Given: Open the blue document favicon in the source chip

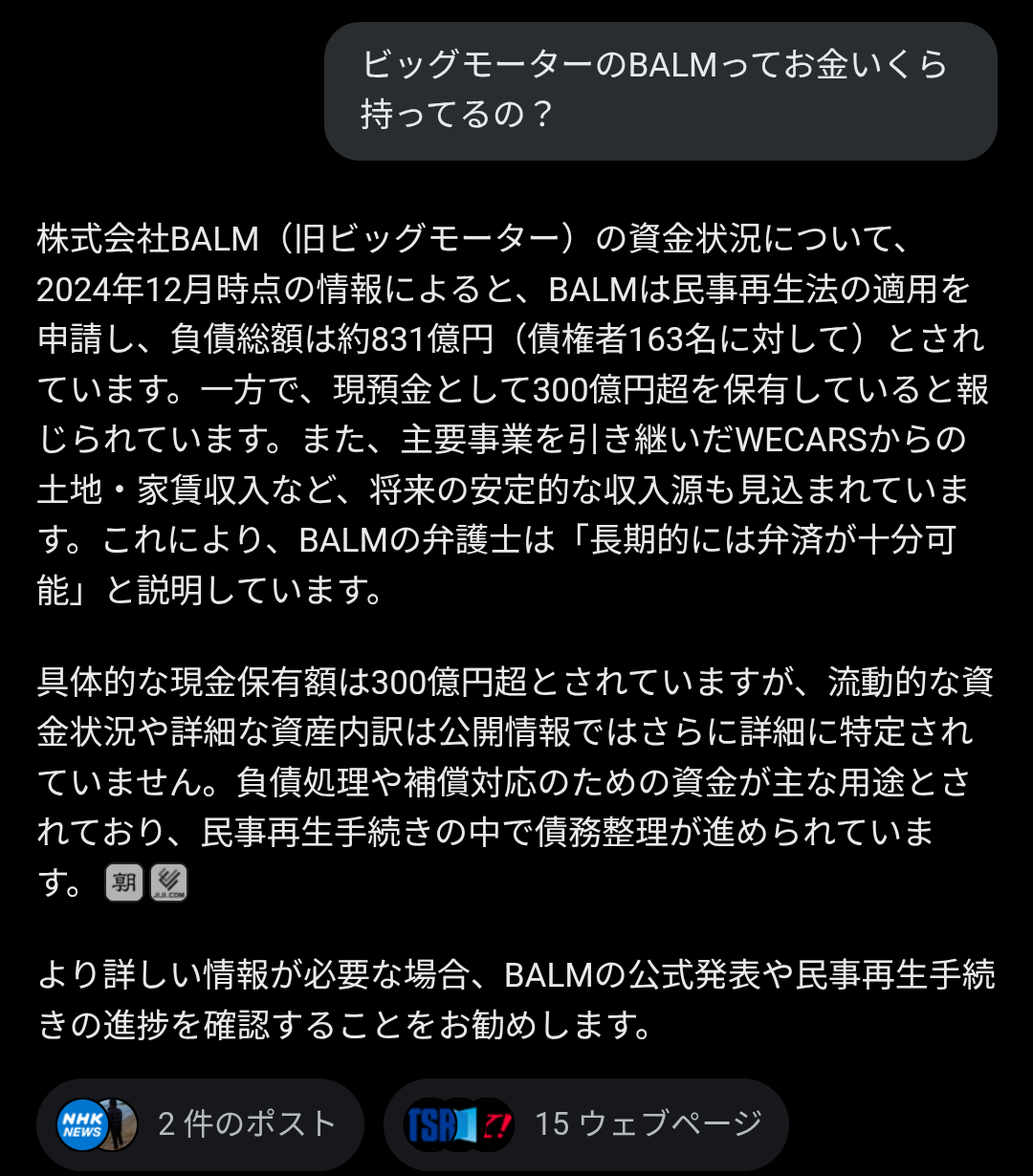Looking at the screenshot, I should [463, 1124].
